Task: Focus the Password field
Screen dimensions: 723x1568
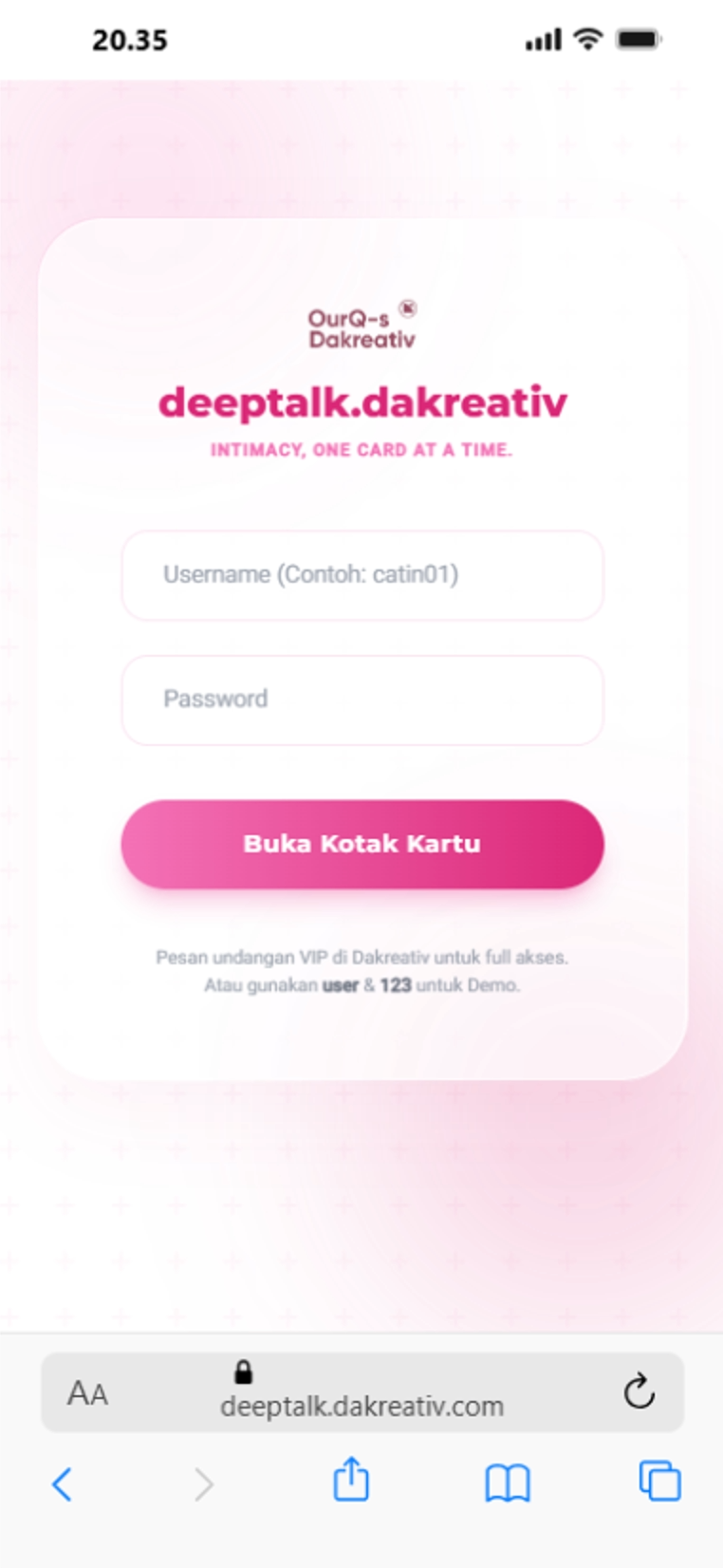Action: coord(362,700)
